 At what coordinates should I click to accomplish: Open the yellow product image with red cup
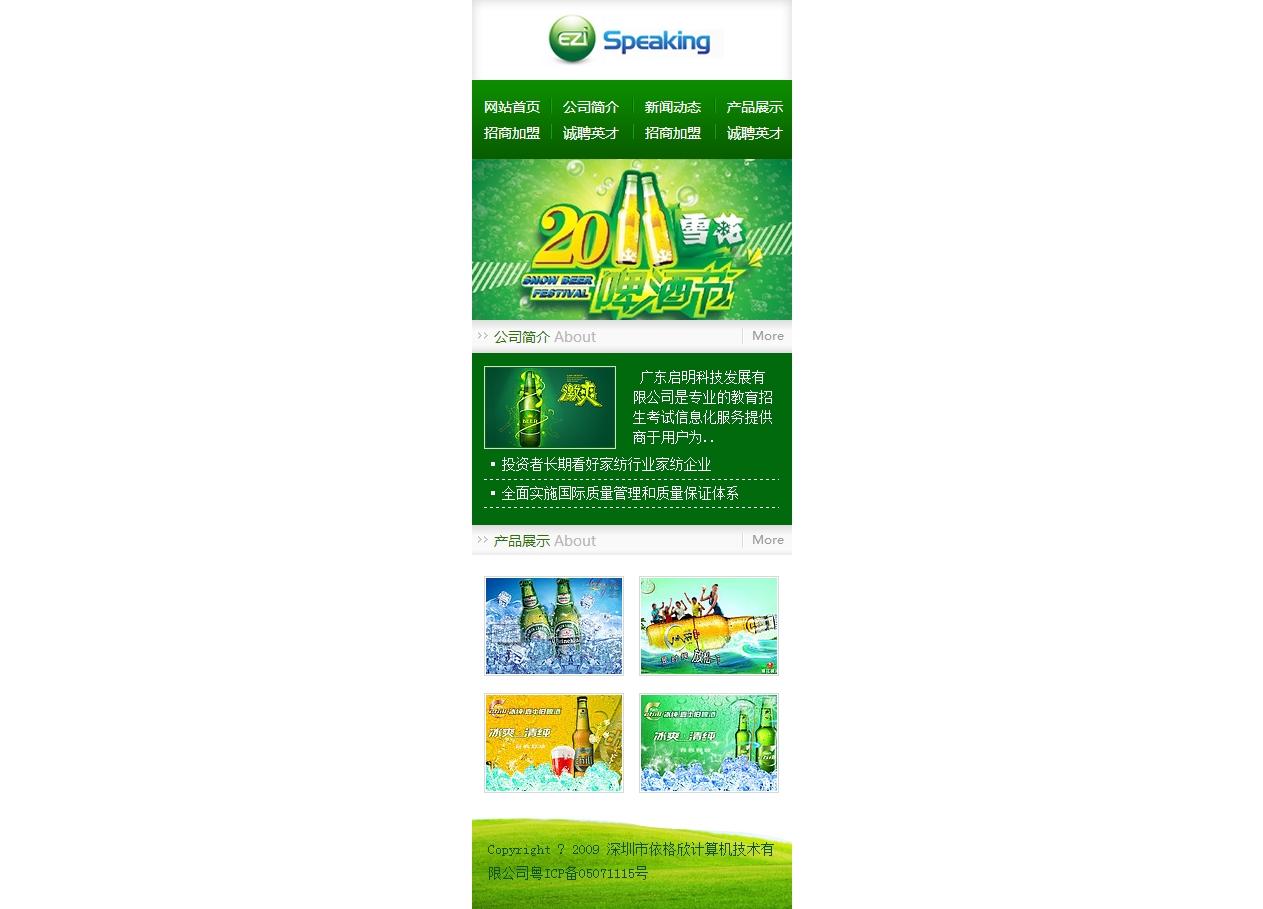[554, 743]
